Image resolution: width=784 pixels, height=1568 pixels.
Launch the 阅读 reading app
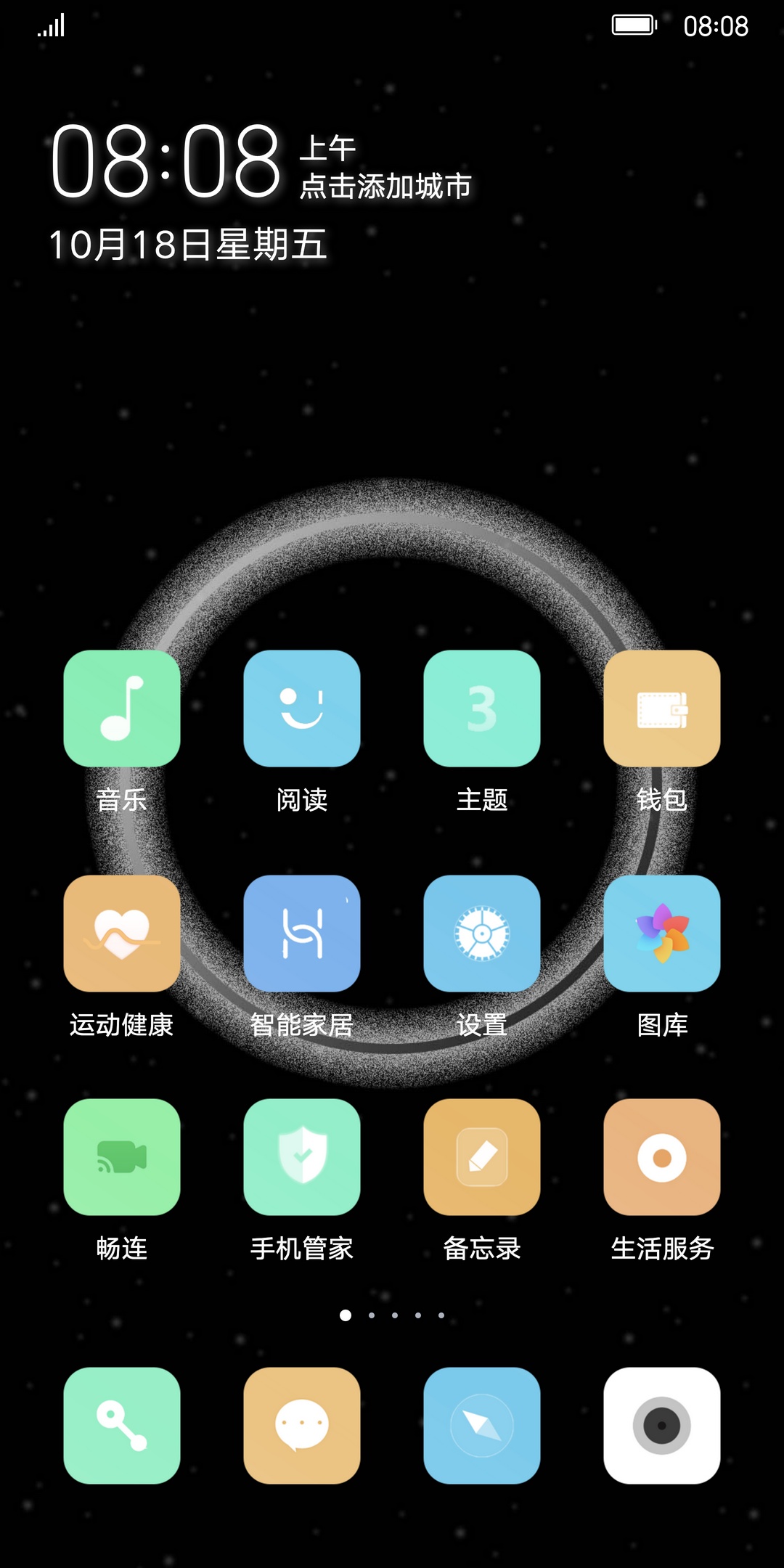[301, 709]
